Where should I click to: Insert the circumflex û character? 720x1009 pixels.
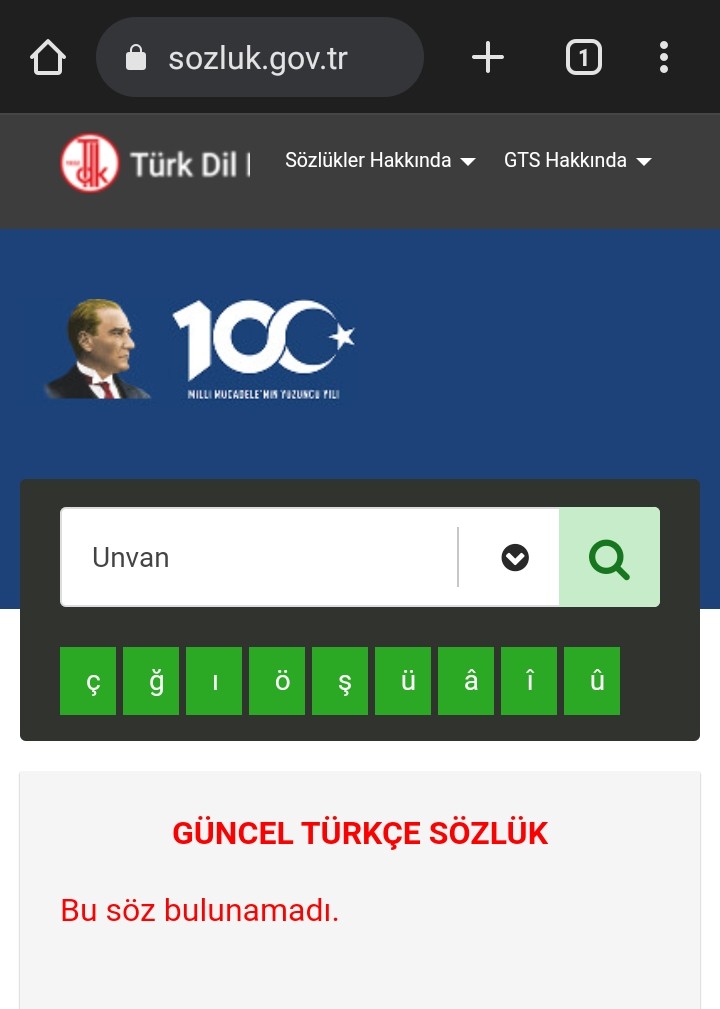point(592,681)
